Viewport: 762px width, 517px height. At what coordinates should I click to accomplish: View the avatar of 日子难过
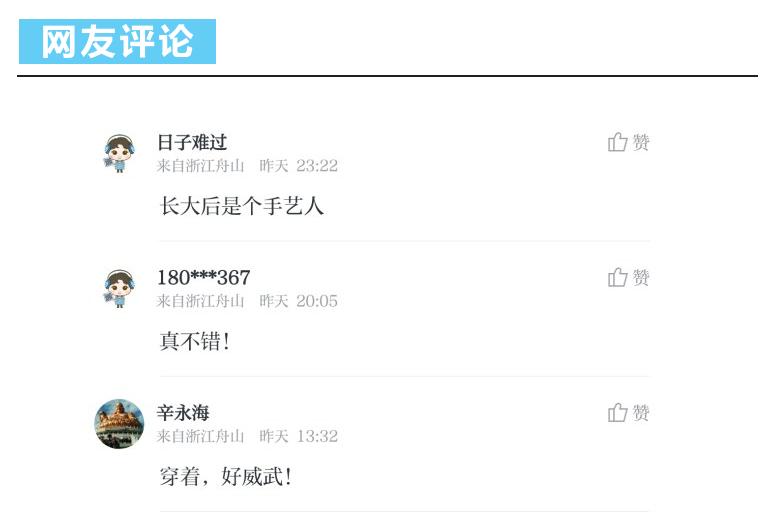pyautogui.click(x=119, y=153)
